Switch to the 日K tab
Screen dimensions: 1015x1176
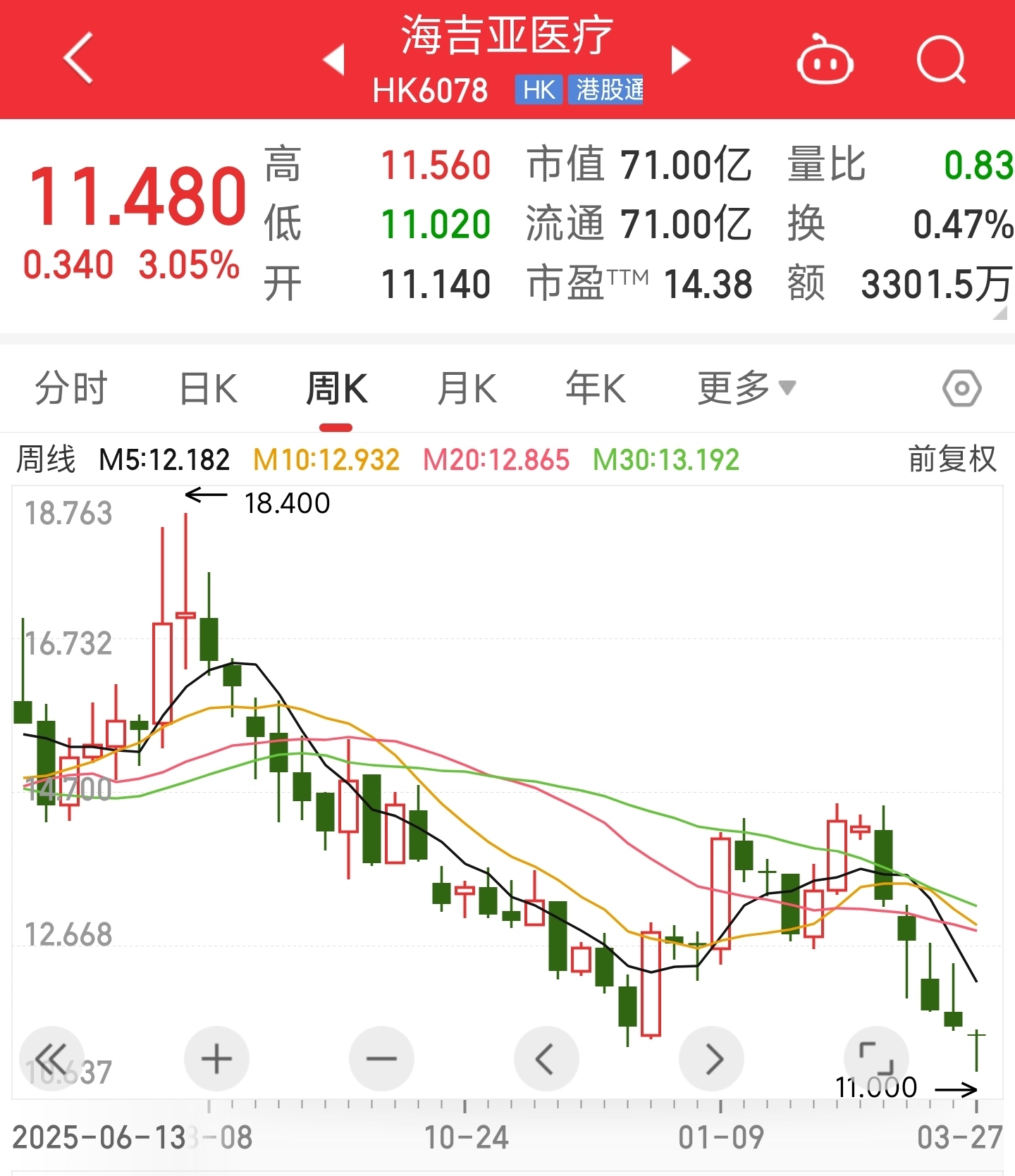pos(209,388)
